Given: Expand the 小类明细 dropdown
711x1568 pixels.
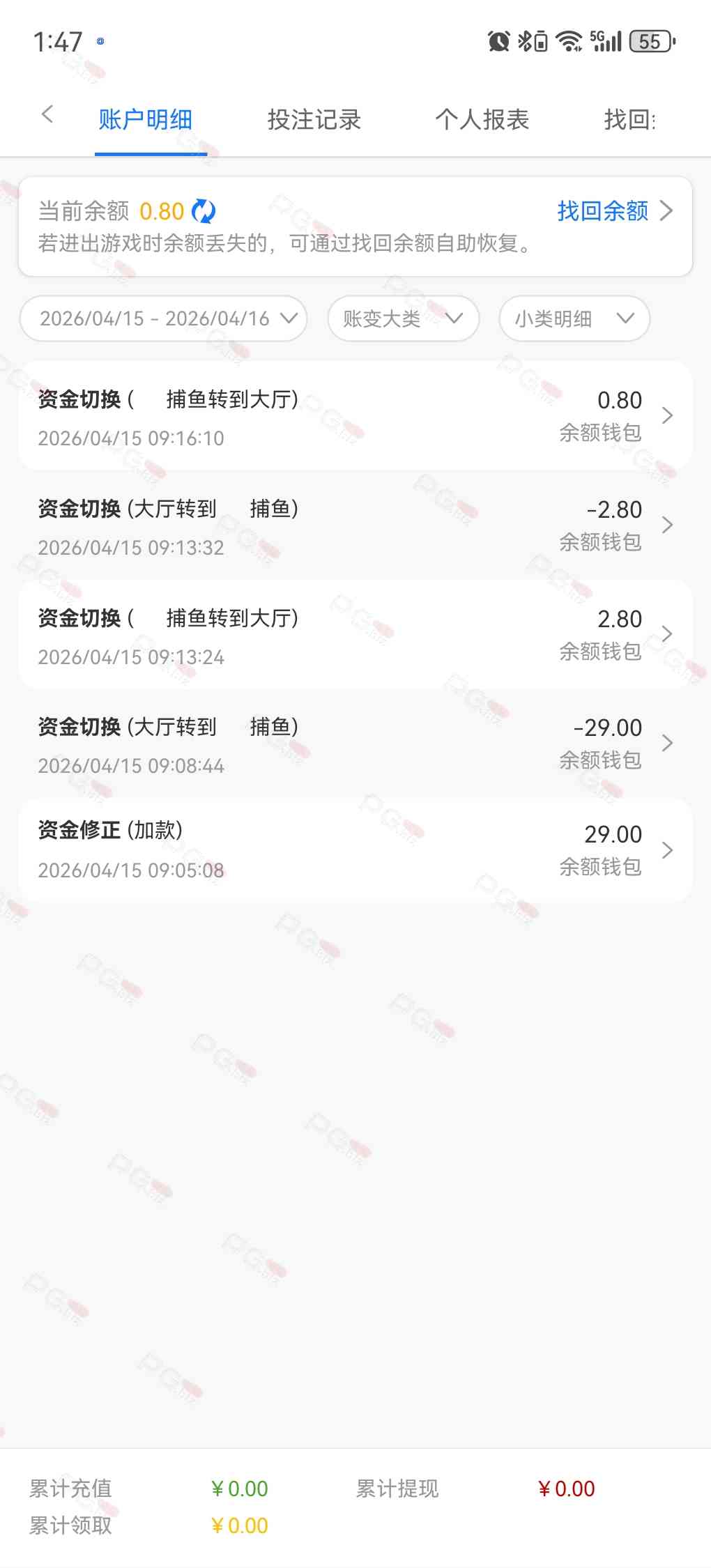Looking at the screenshot, I should click(574, 318).
